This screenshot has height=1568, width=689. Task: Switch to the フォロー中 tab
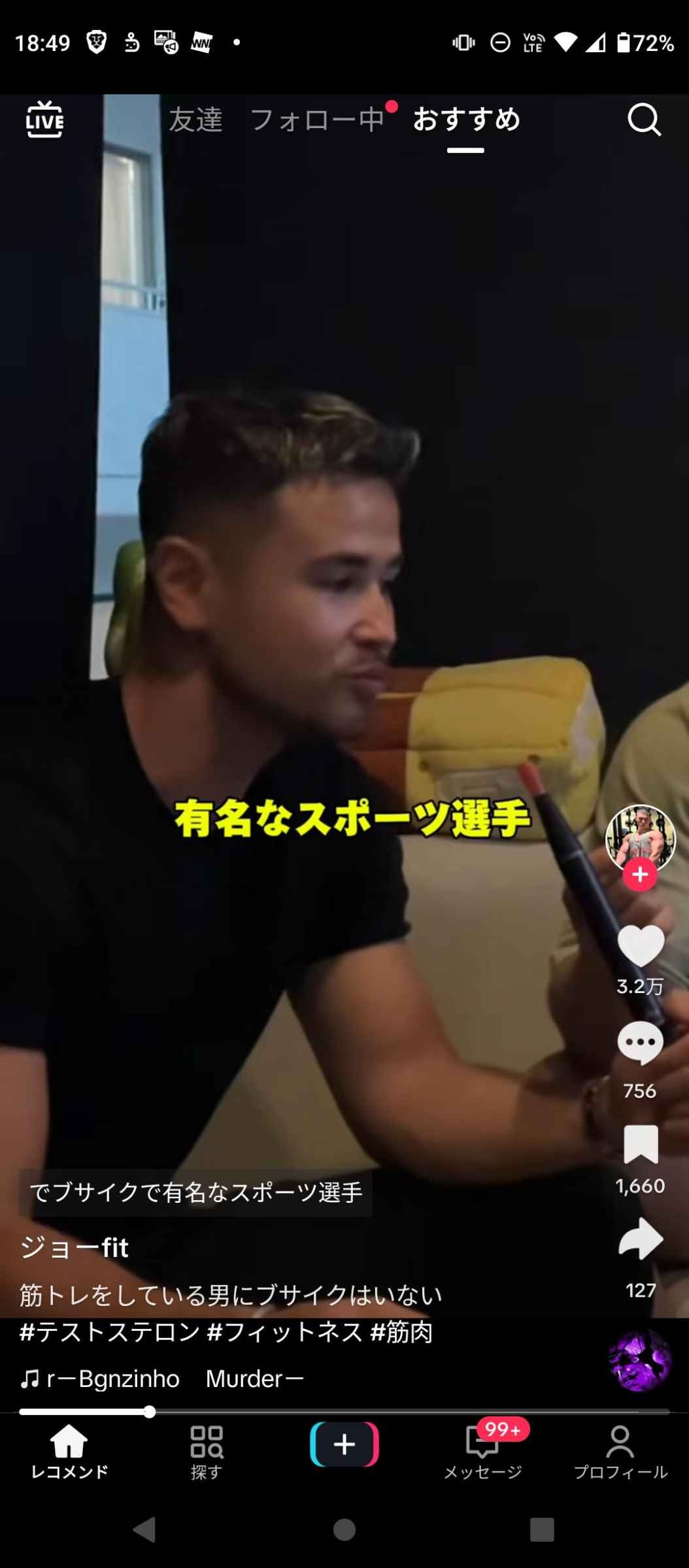point(317,120)
